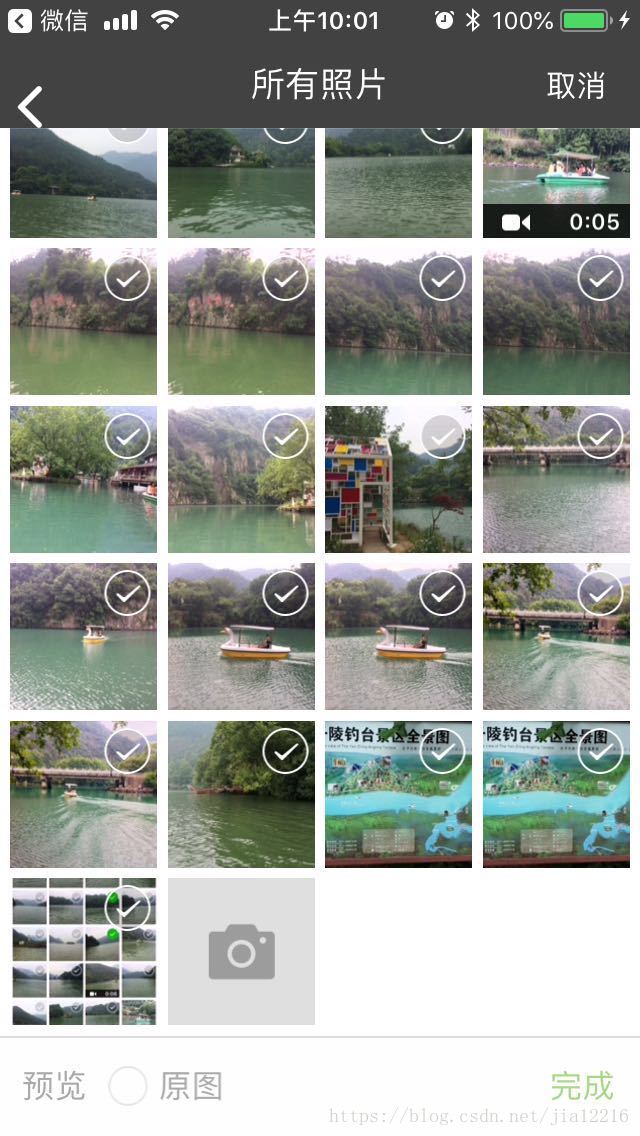Tap 取消 to cancel photo selection

(x=575, y=86)
